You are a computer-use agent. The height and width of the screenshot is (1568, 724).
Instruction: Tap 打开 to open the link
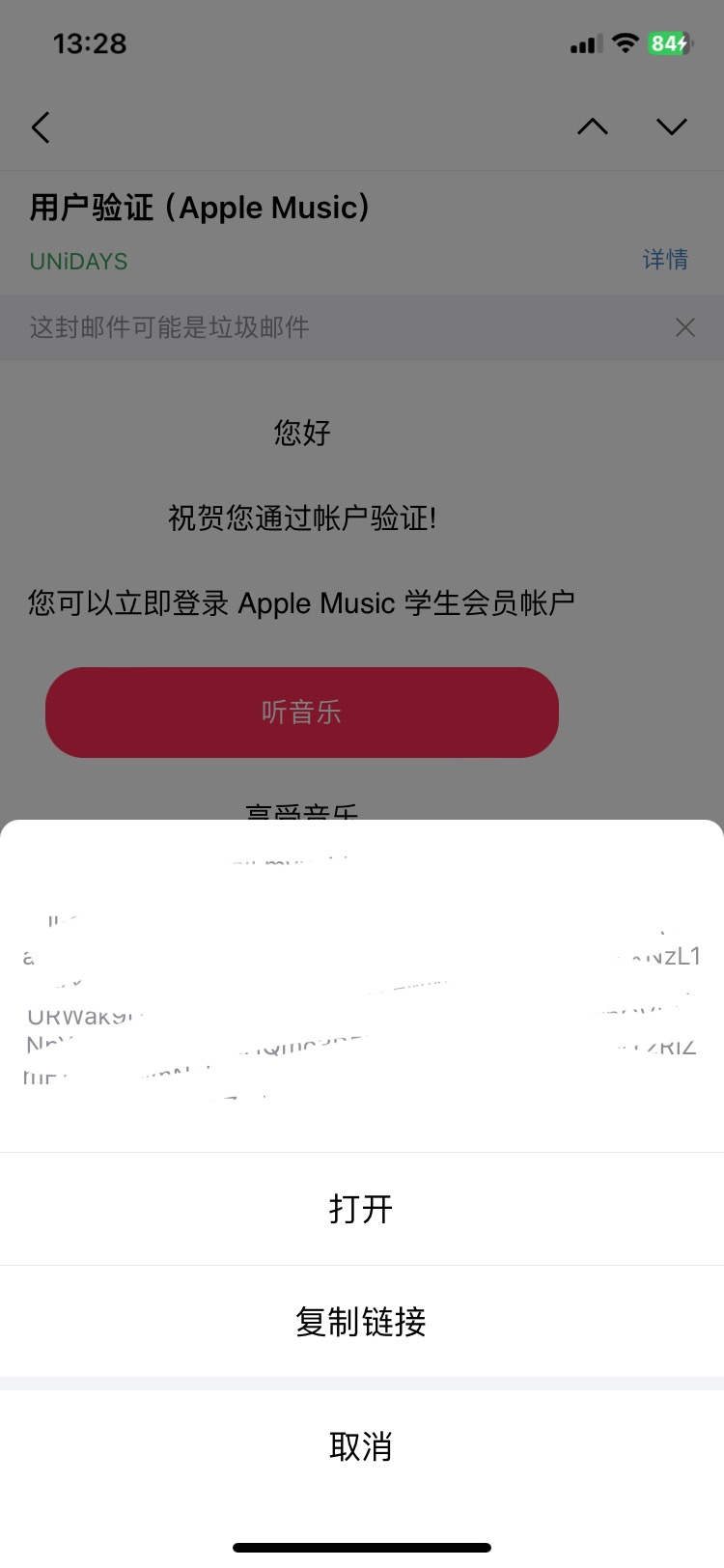[x=361, y=1209]
